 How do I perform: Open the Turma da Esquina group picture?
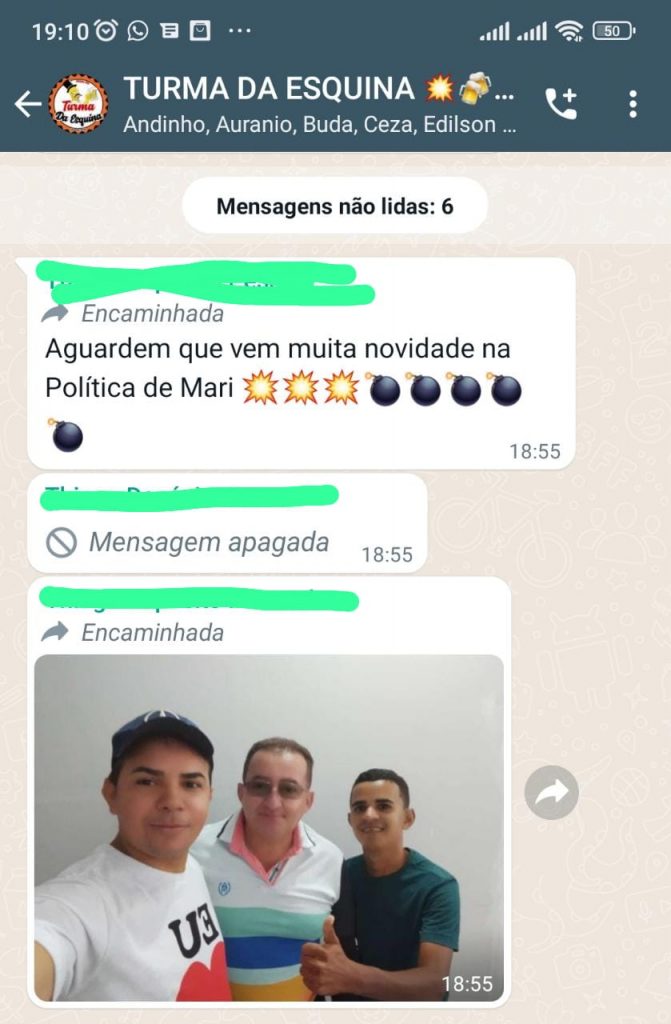(x=79, y=103)
